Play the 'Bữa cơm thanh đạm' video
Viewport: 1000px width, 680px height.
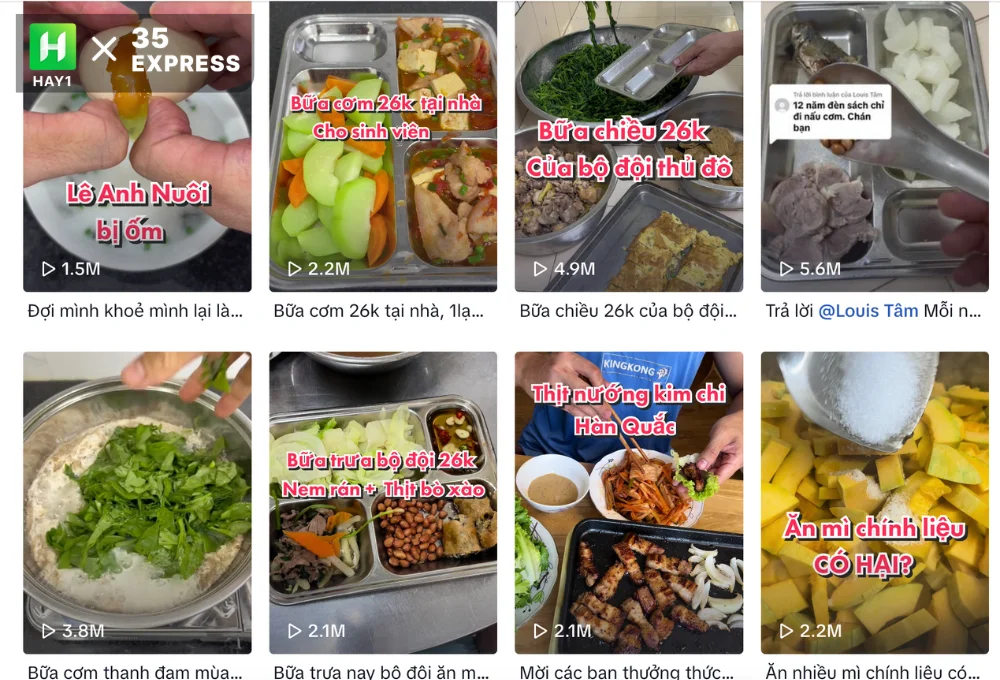137,500
